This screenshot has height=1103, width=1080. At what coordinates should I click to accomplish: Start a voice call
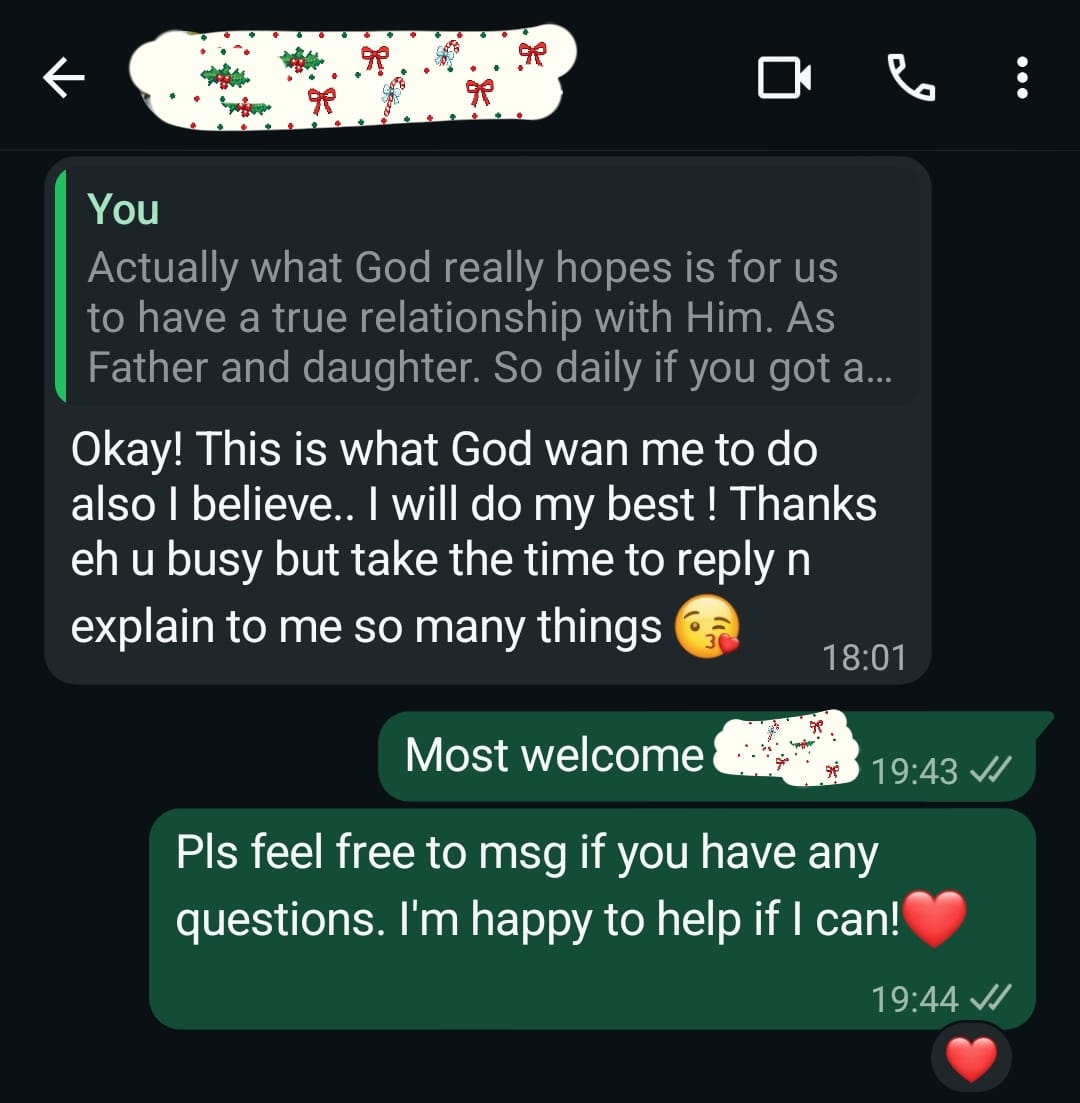(910, 78)
